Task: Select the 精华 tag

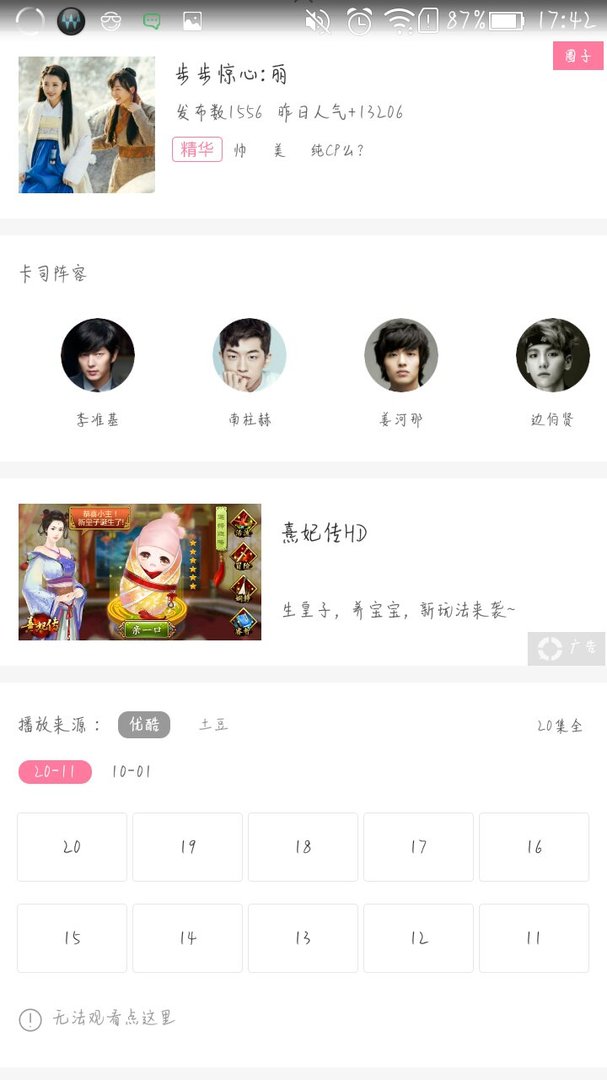Action: tap(197, 150)
